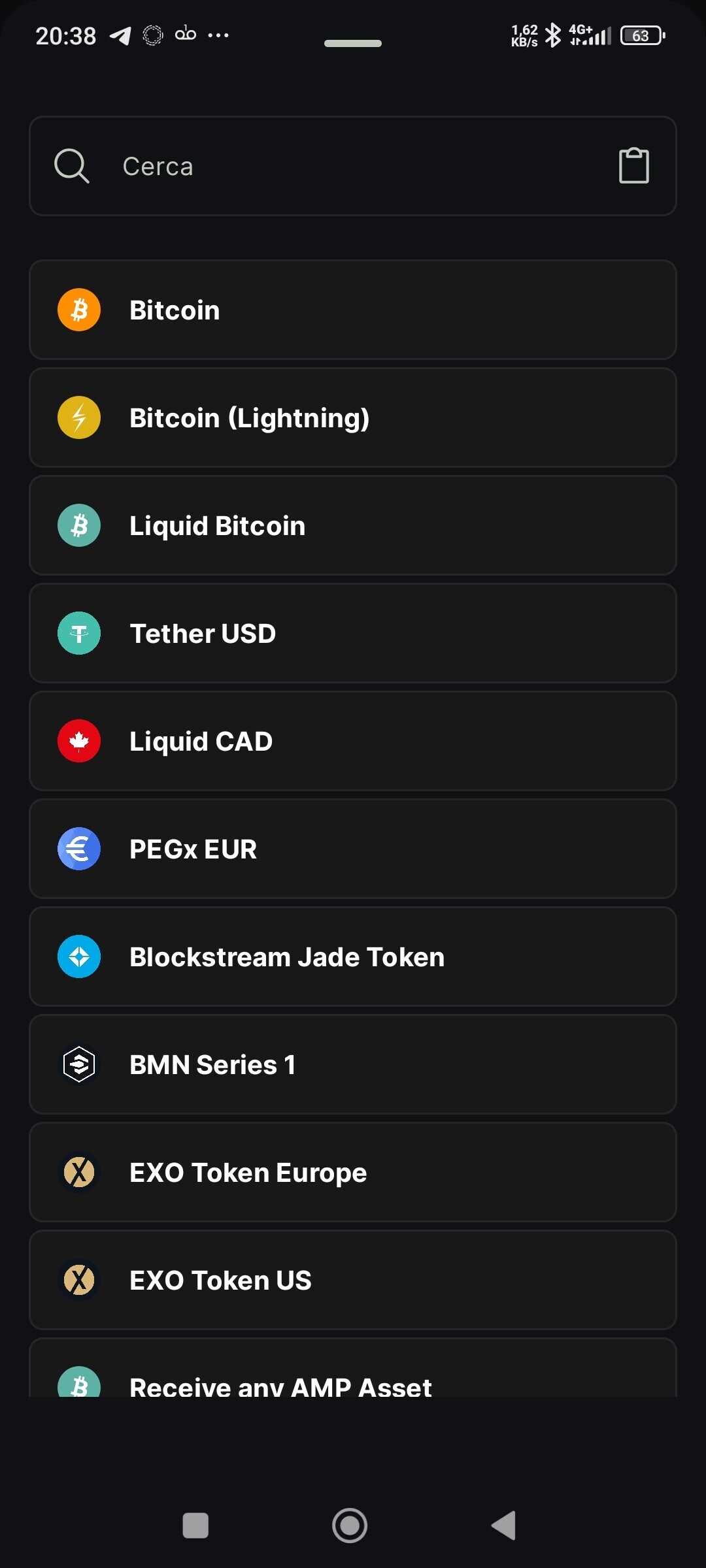706x1568 pixels.
Task: Go to the system home screen
Action: 350,1526
